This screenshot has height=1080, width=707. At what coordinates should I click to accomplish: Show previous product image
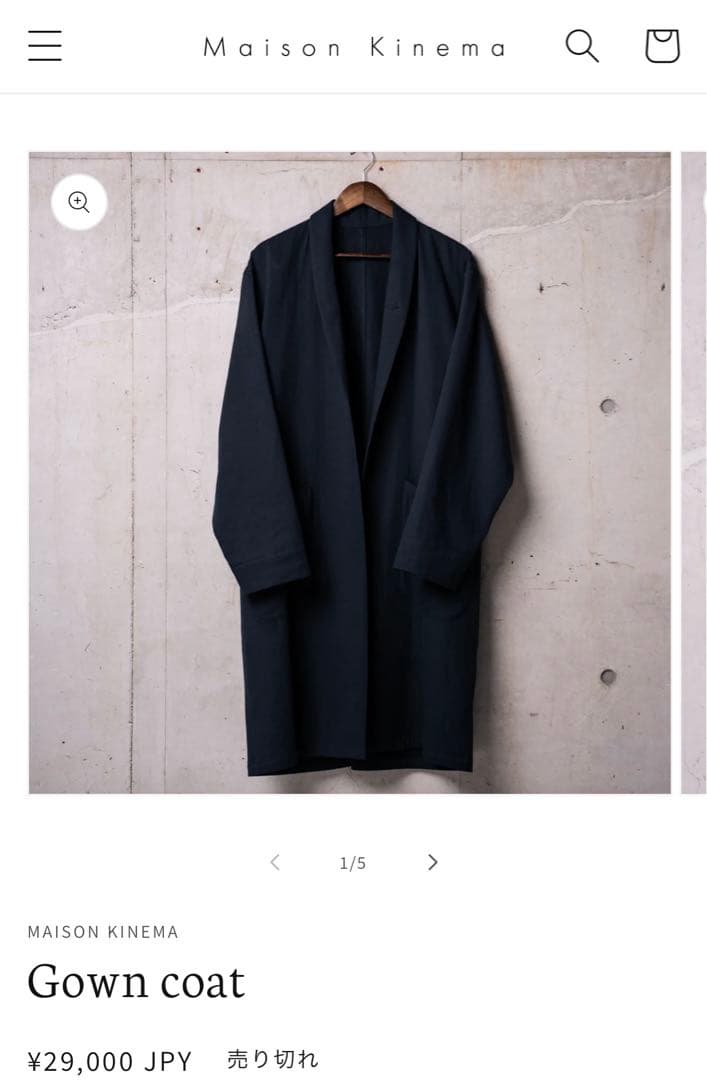click(x=275, y=862)
